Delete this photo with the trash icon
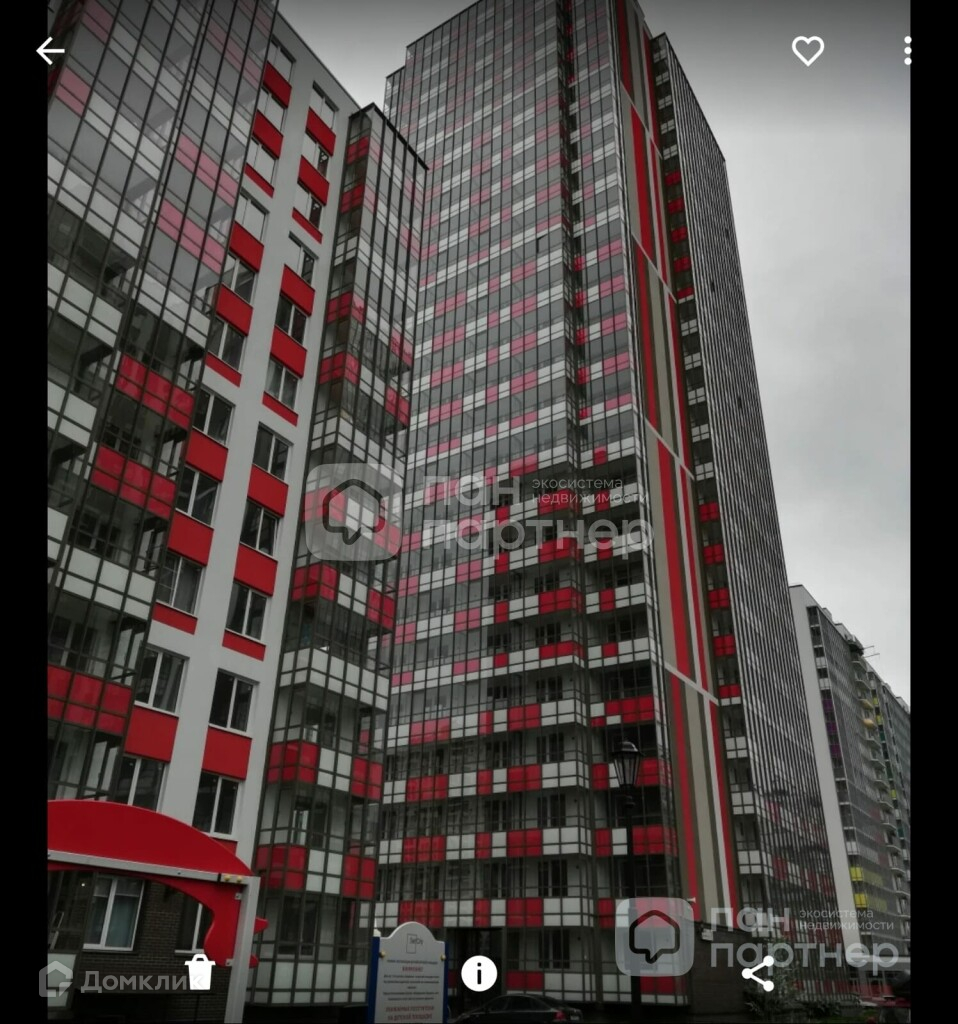Screen dimensions: 958x1024 [200, 972]
